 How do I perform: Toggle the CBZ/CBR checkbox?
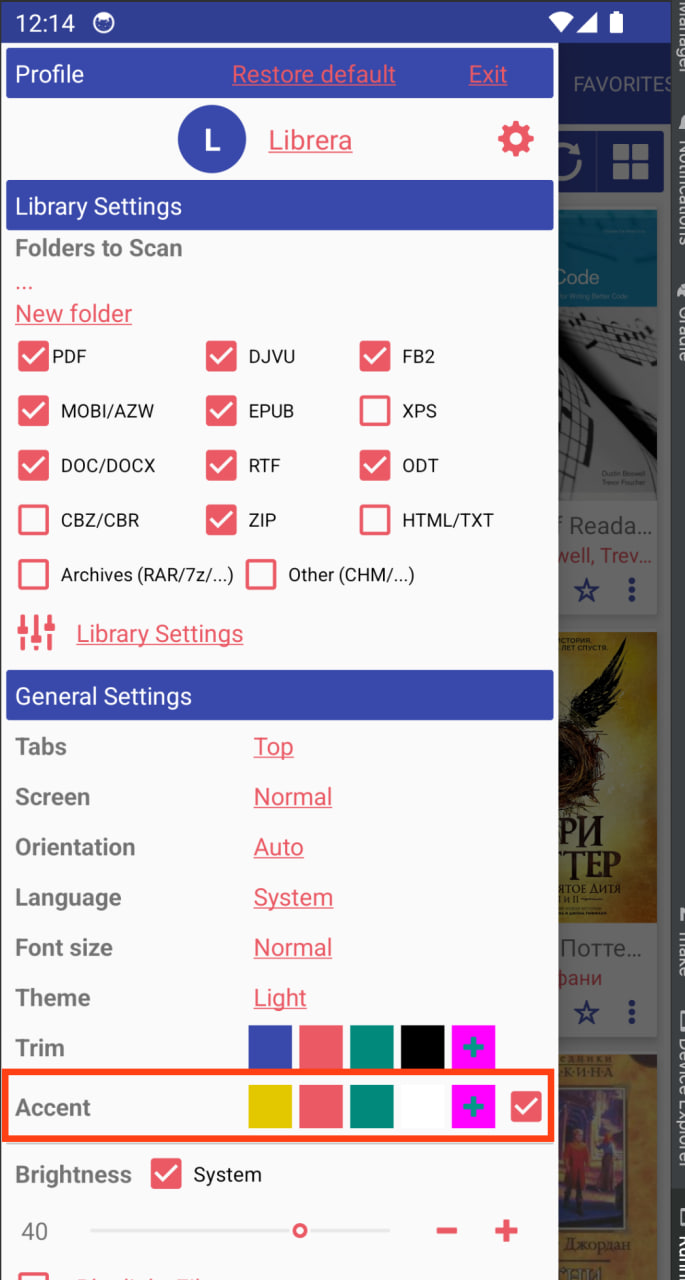pos(34,520)
